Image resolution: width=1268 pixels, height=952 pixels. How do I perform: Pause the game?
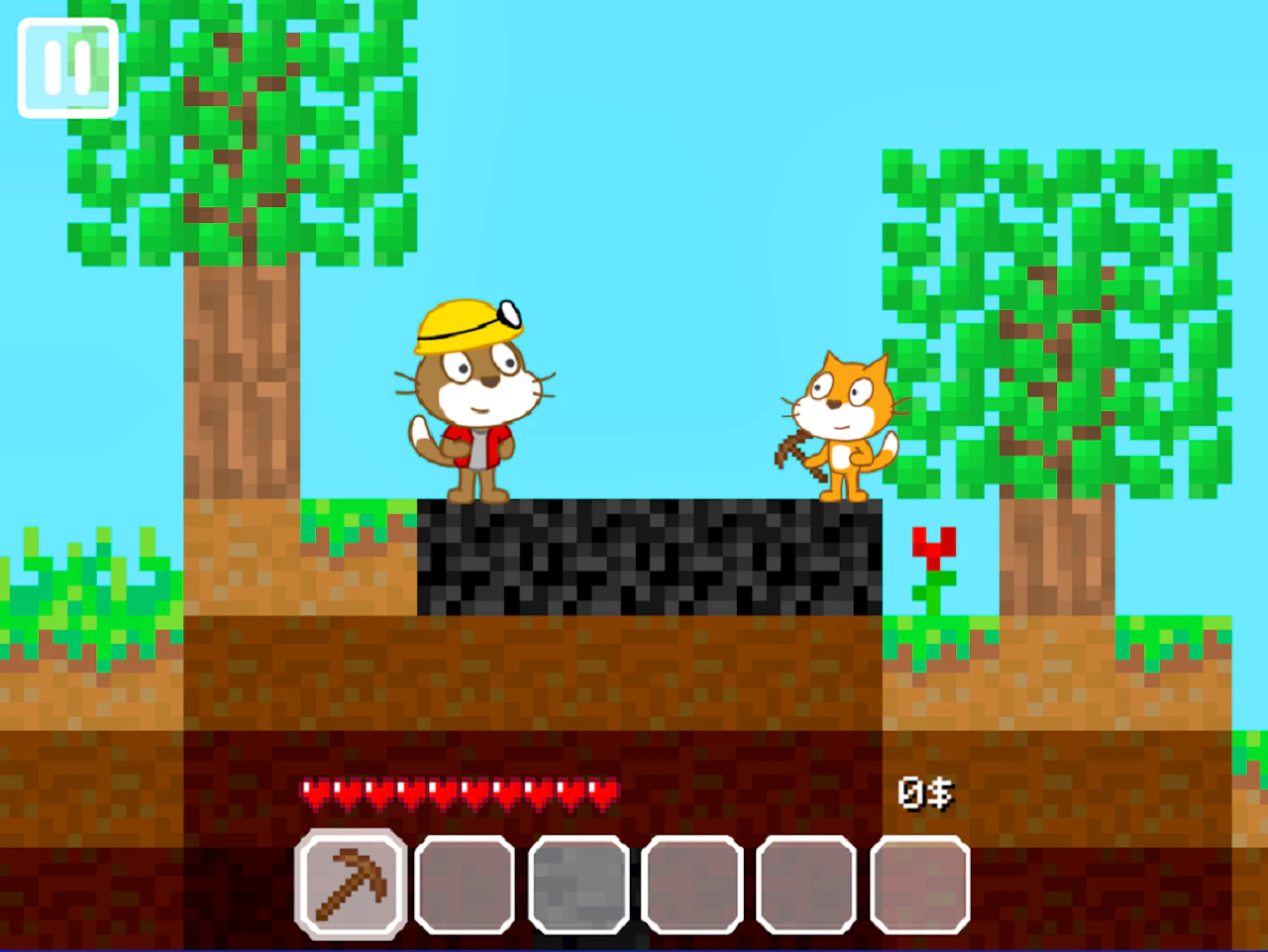point(67,67)
